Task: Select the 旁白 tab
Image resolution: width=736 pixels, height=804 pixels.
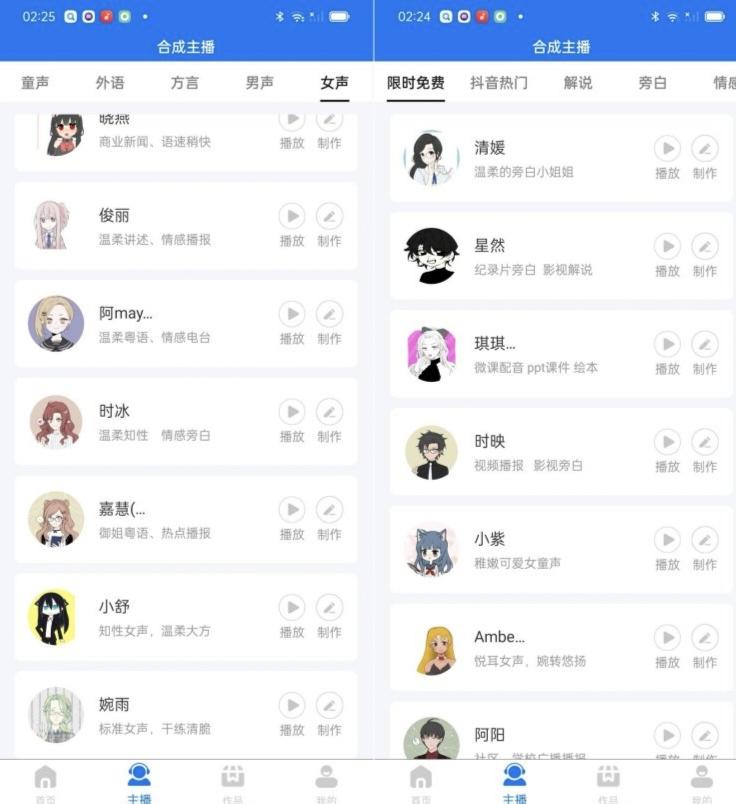Action: 652,83
